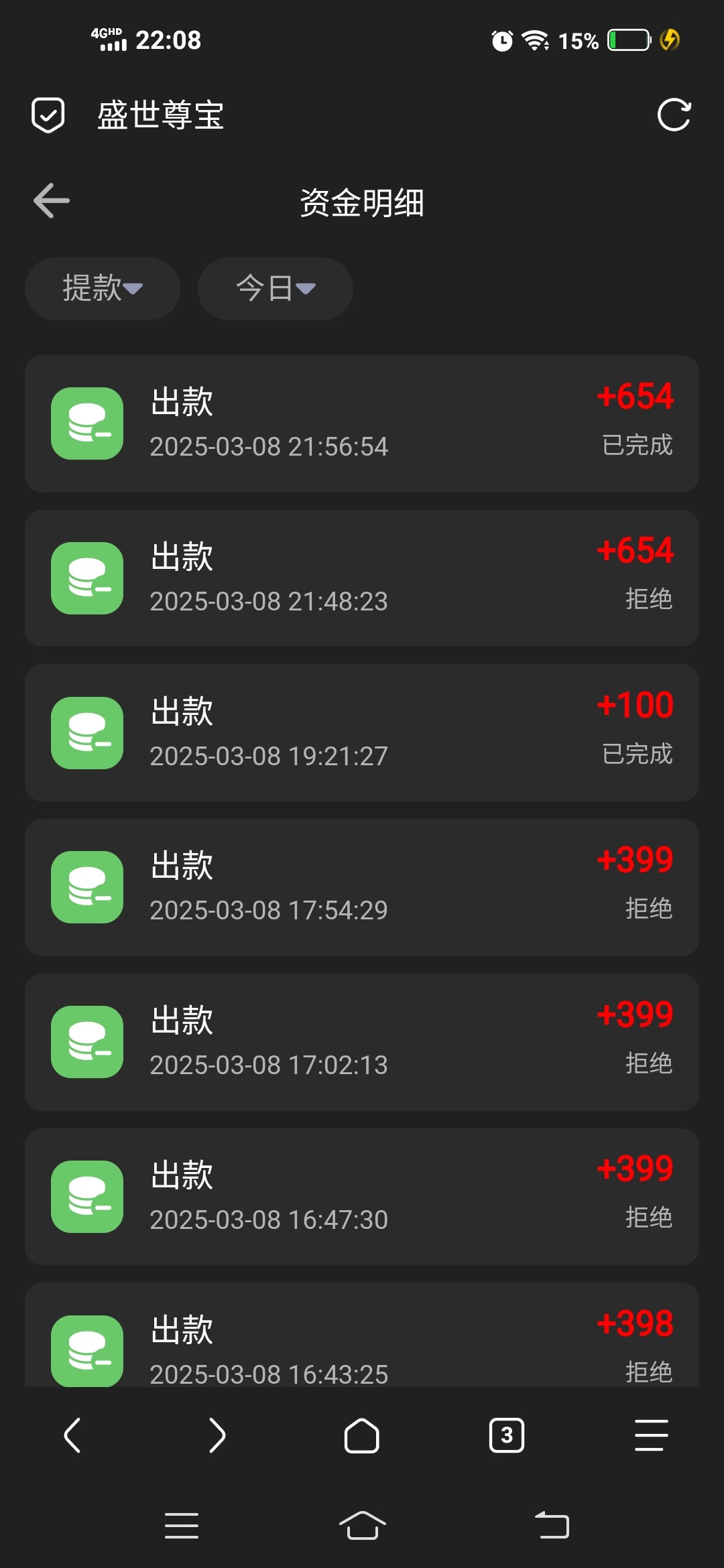
Task: Open the 出款 record at 17:54:29
Action: click(x=362, y=887)
